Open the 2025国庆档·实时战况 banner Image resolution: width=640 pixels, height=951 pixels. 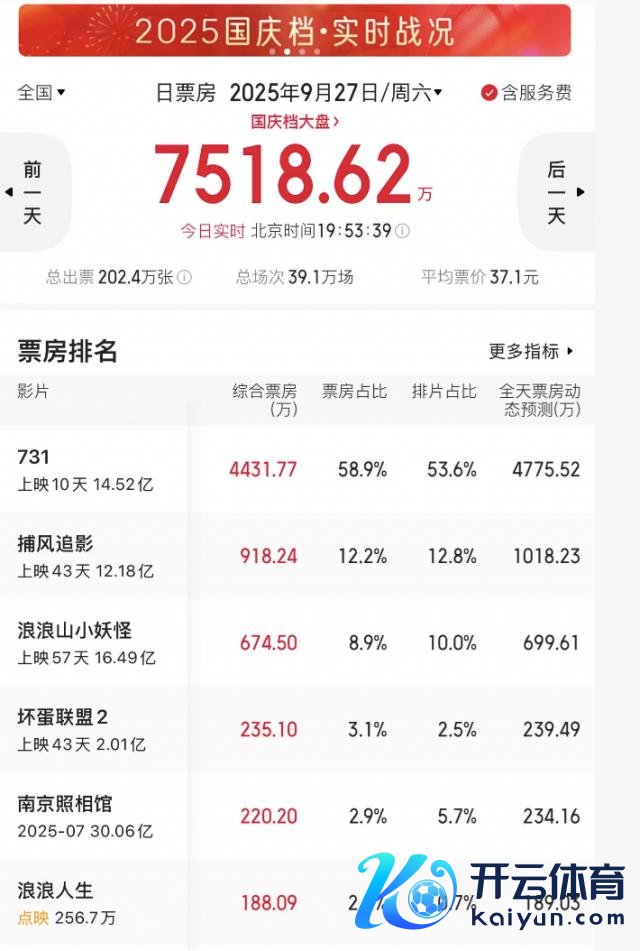point(294,30)
